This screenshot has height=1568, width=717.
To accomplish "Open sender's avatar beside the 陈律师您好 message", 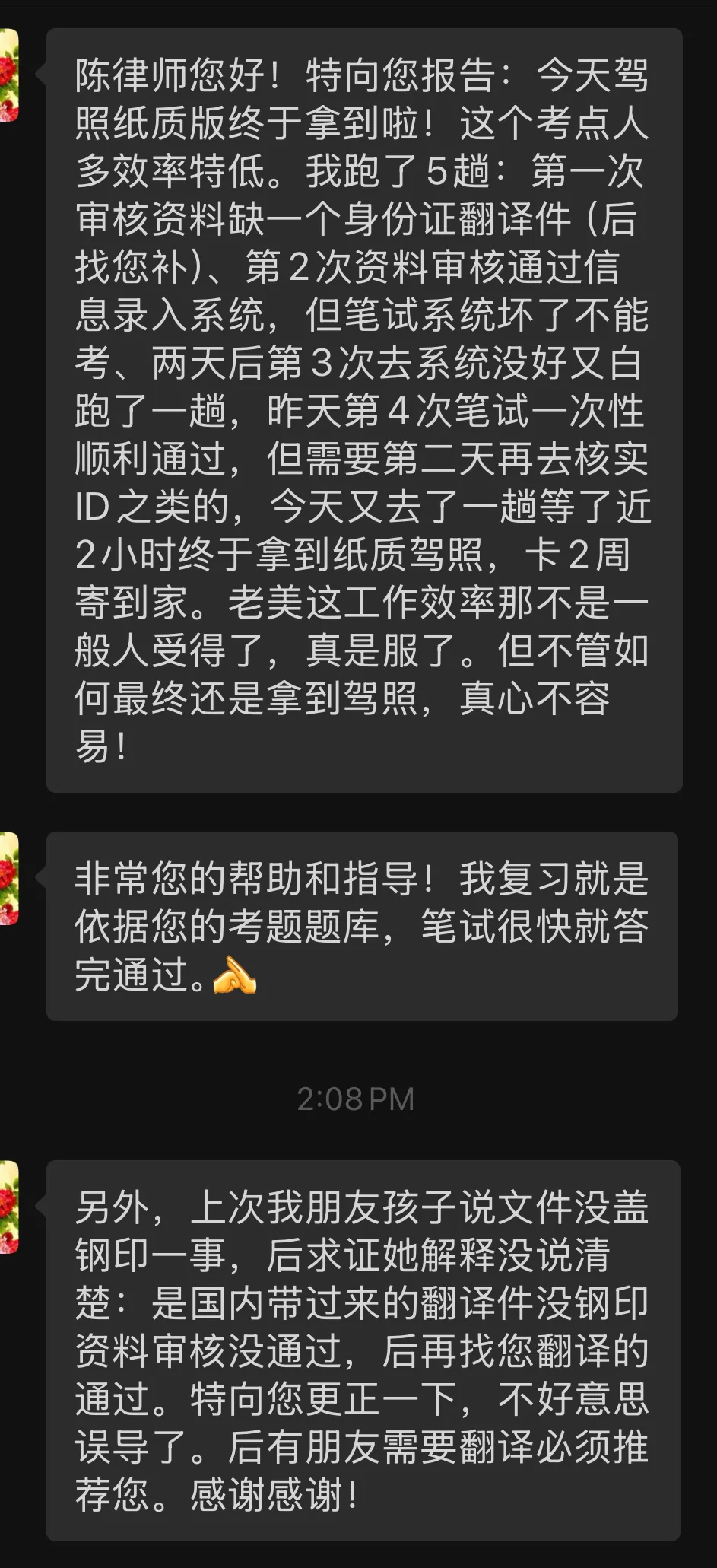I will [x=8, y=75].
